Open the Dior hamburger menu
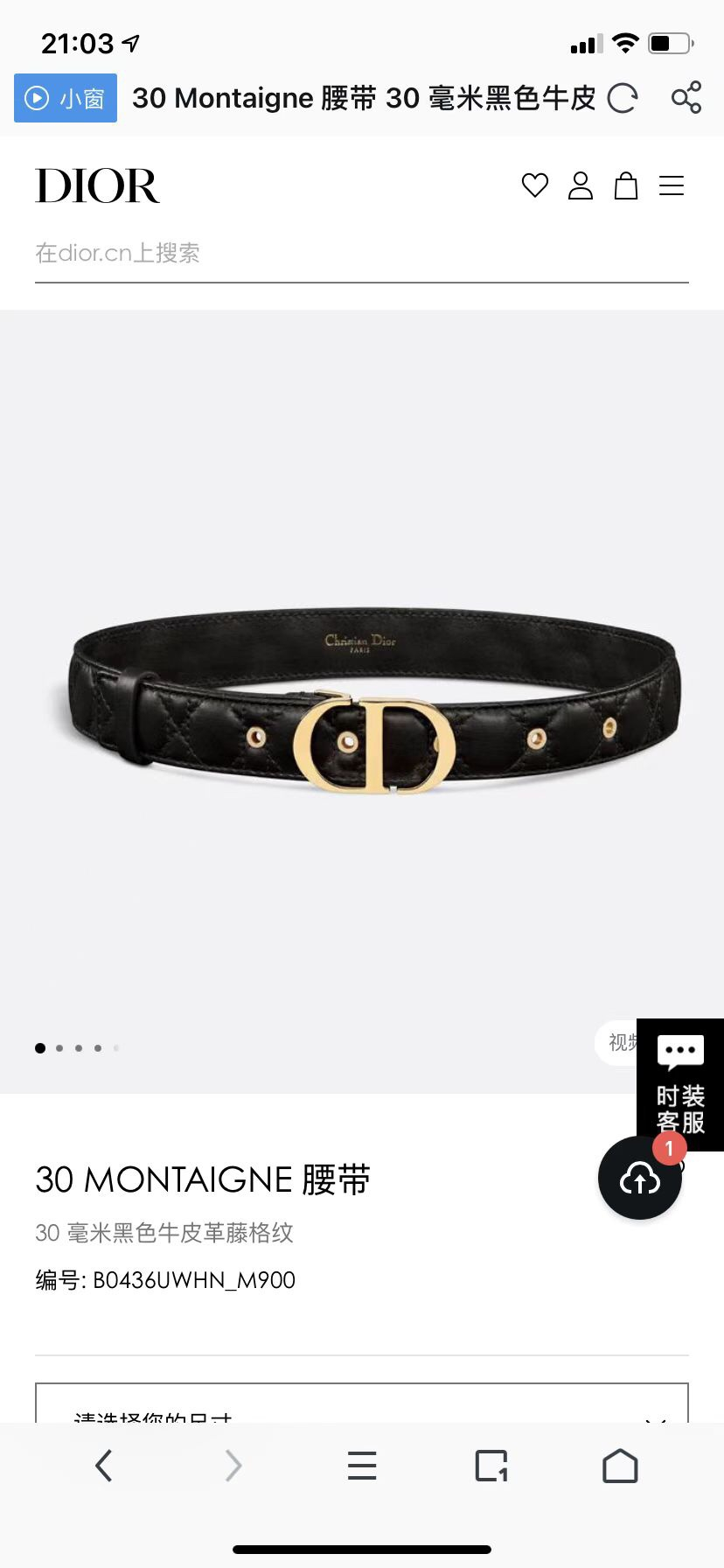This screenshot has height=1568, width=724. 672,185
